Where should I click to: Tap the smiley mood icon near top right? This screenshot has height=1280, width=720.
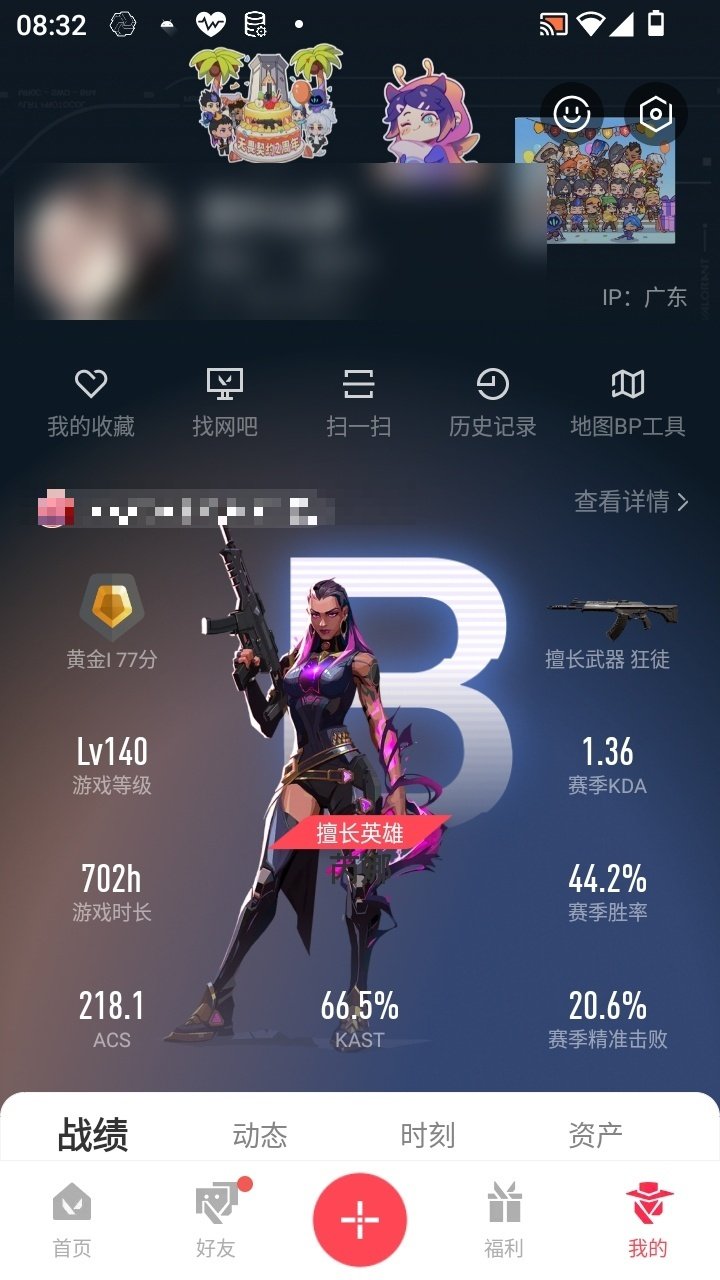pos(569,115)
